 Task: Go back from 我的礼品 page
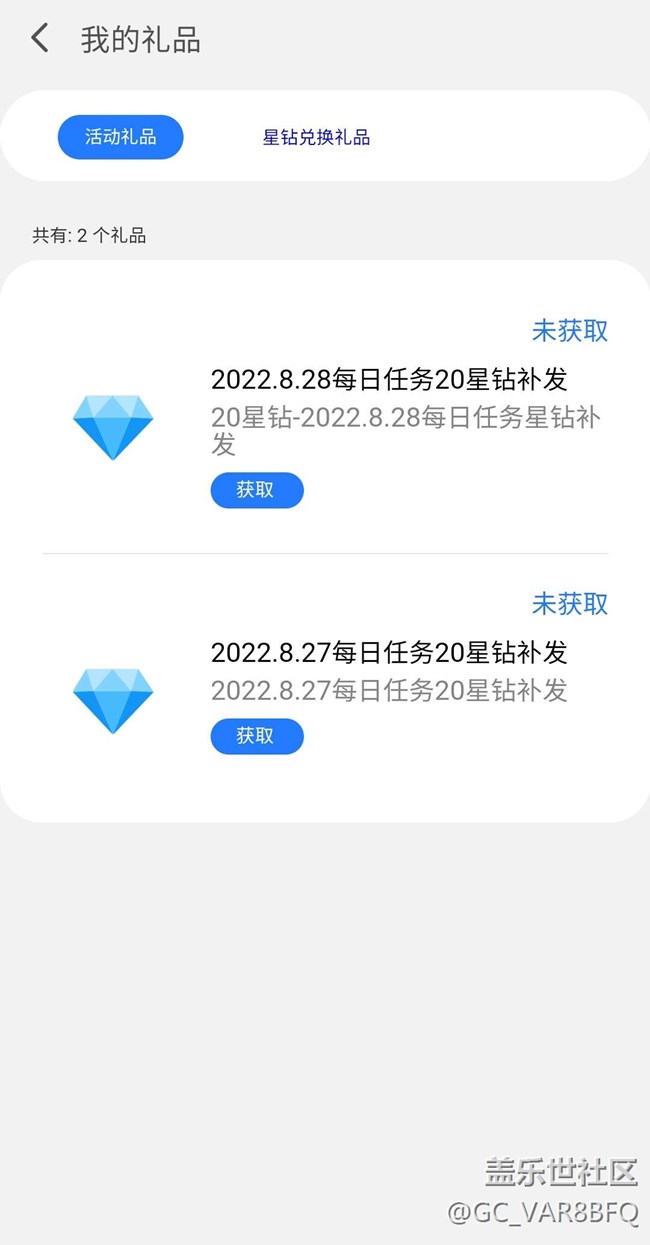click(40, 40)
